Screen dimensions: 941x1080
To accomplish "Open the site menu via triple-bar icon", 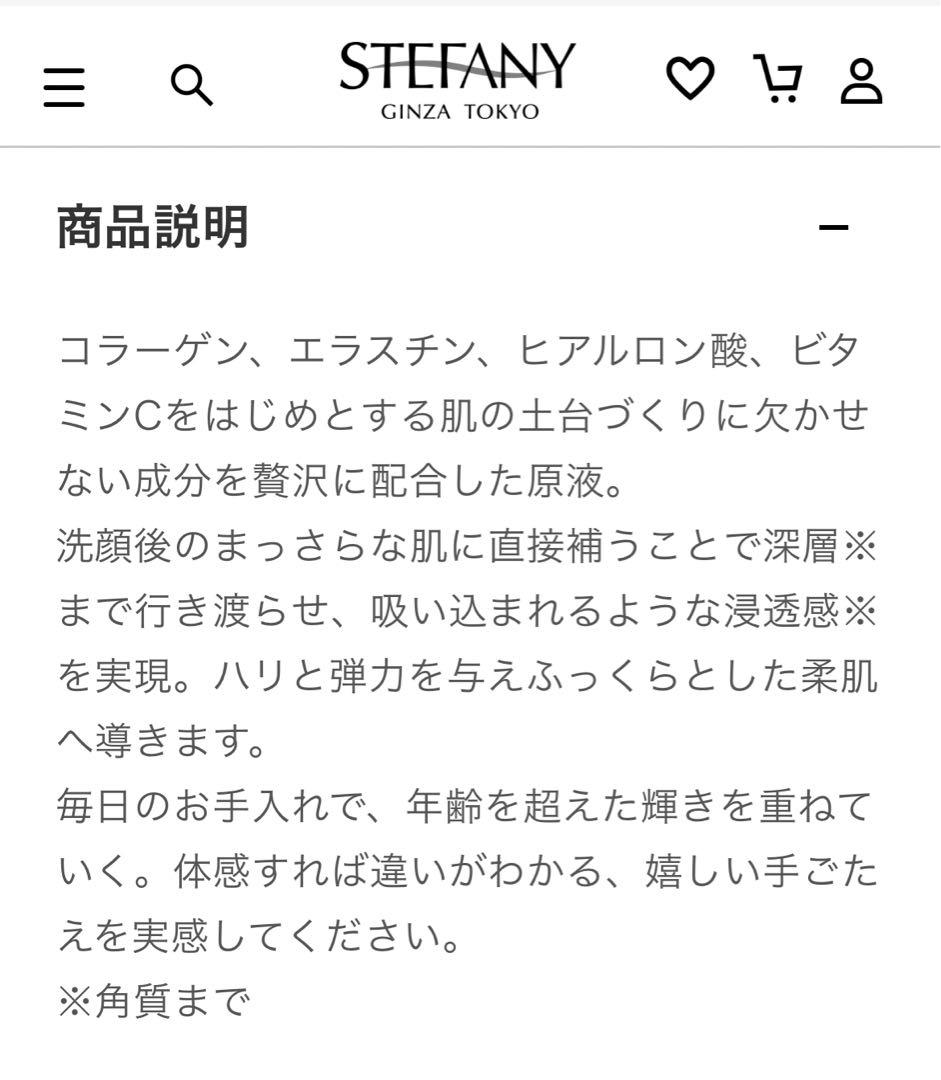I will coord(63,86).
